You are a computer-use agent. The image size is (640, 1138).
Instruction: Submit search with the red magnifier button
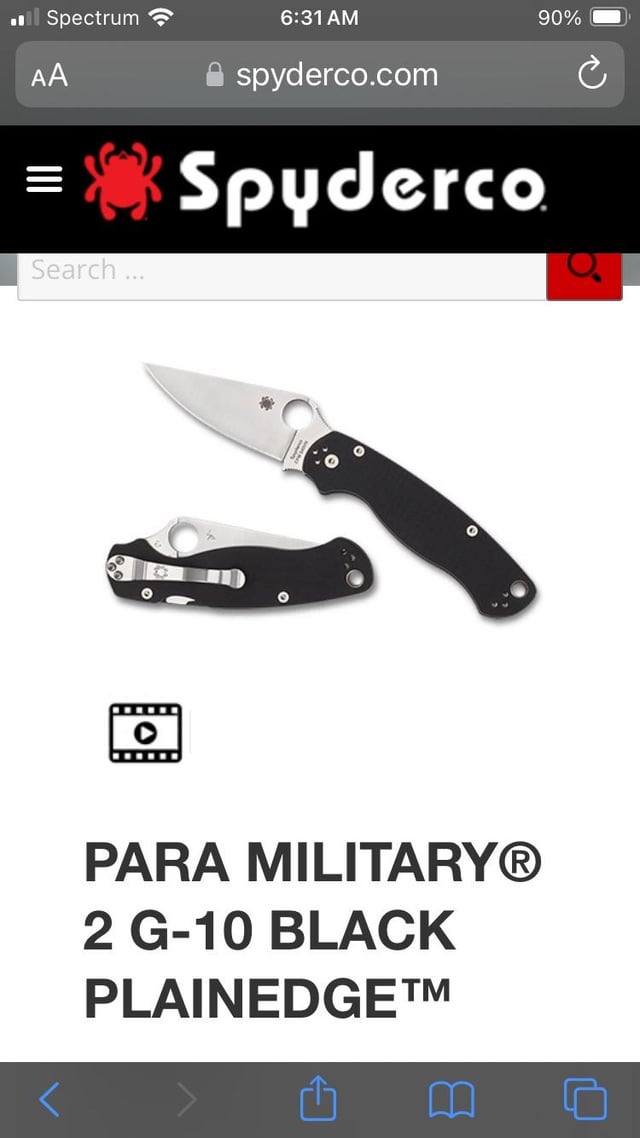584,270
